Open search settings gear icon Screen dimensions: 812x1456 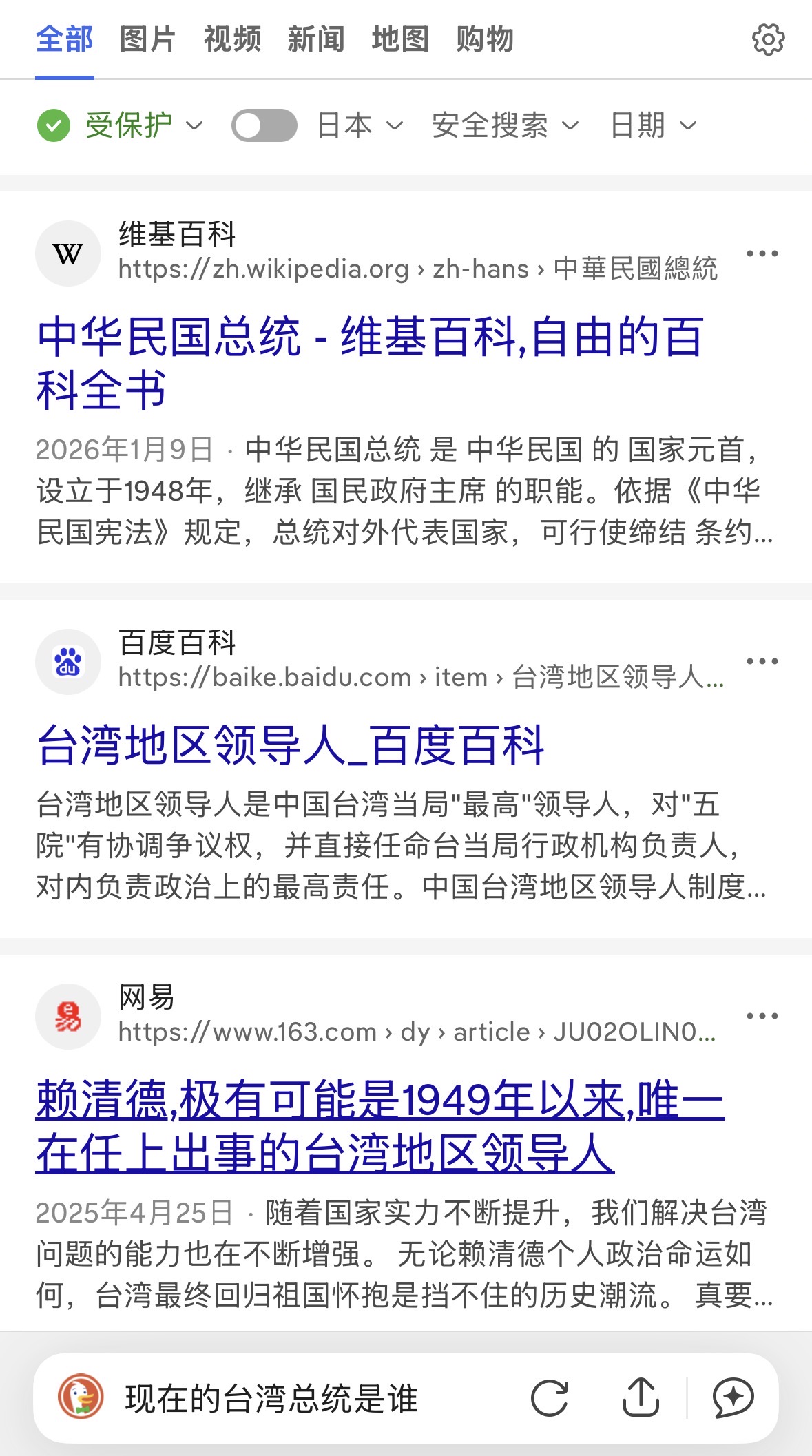pos(768,39)
